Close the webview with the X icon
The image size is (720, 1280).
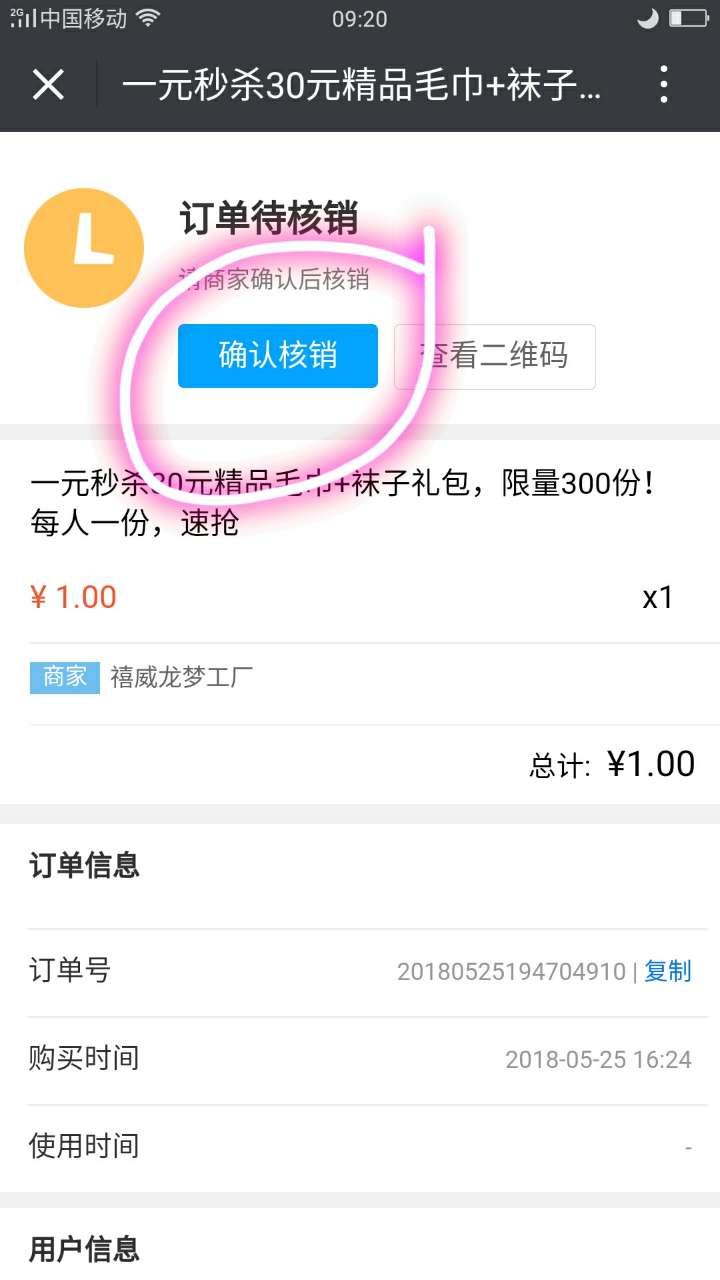[x=48, y=85]
